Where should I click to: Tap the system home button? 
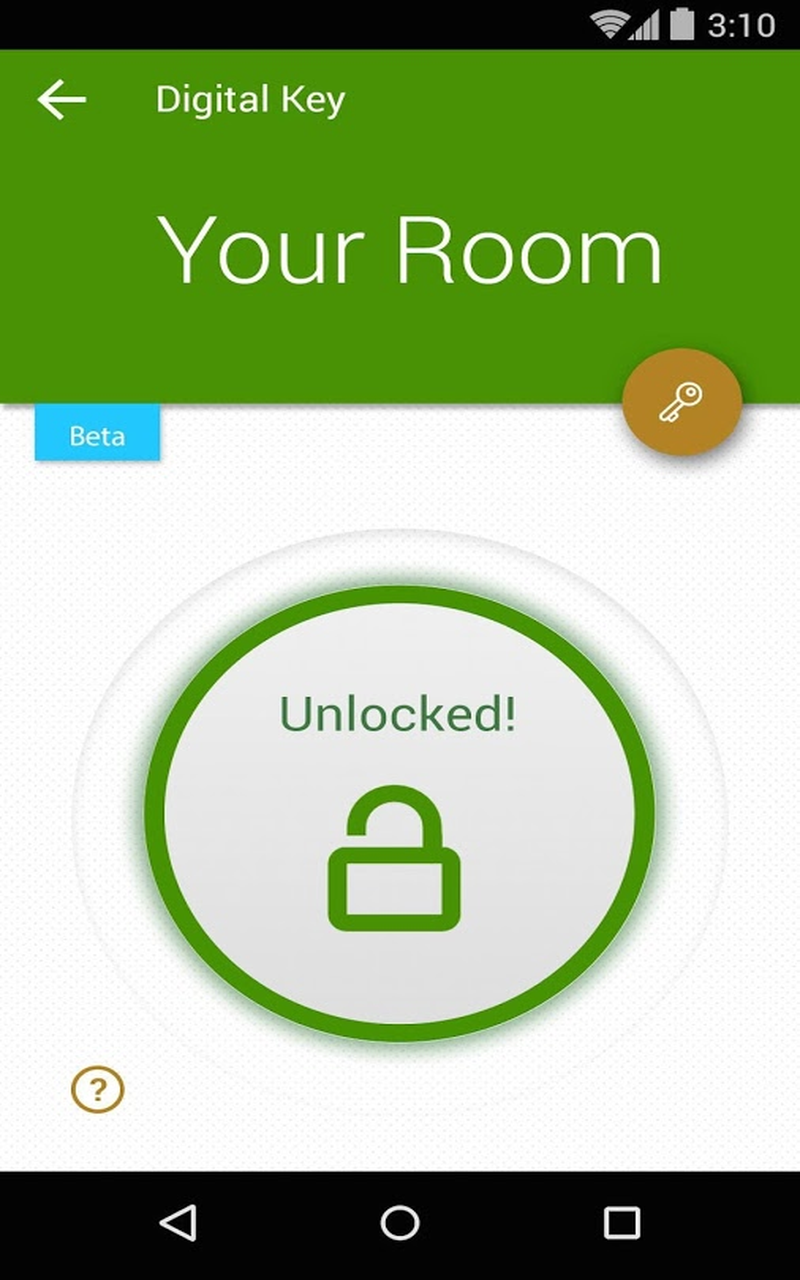point(399,1222)
